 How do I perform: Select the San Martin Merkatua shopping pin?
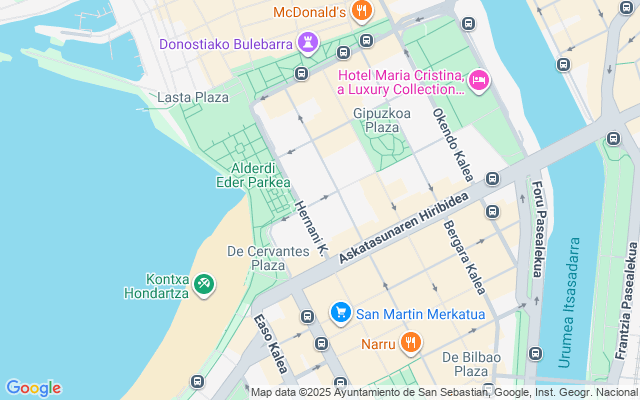point(341,314)
